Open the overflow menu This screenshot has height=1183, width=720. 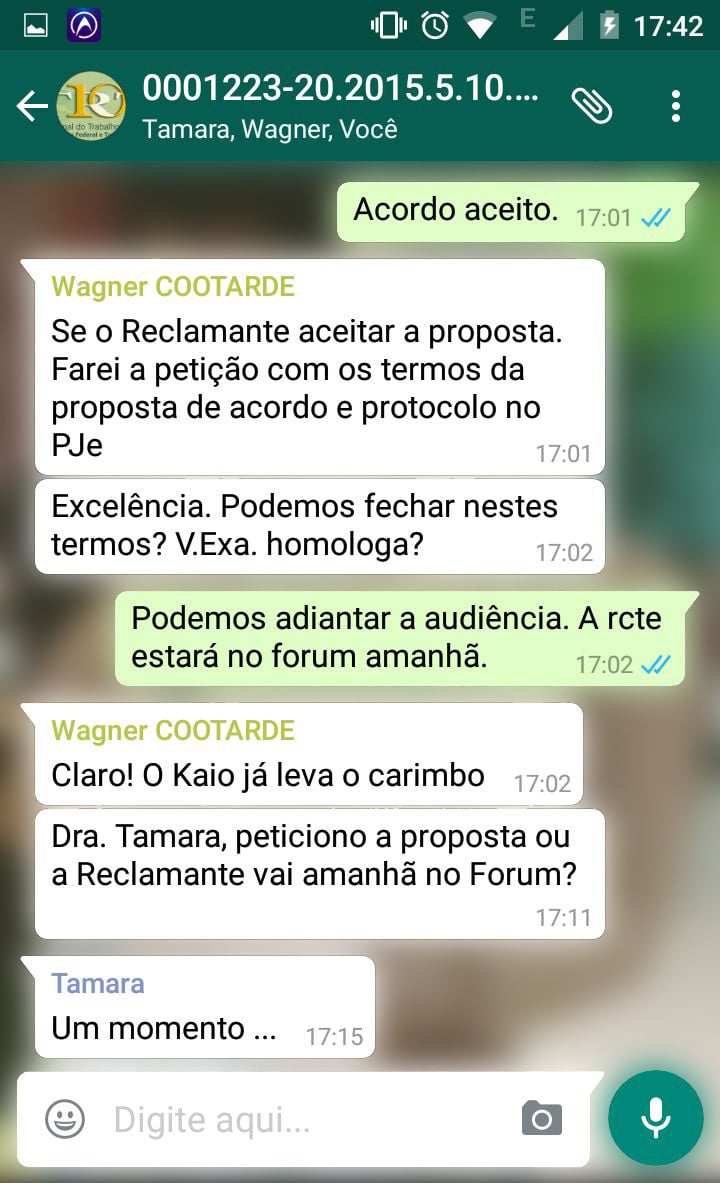pos(676,106)
